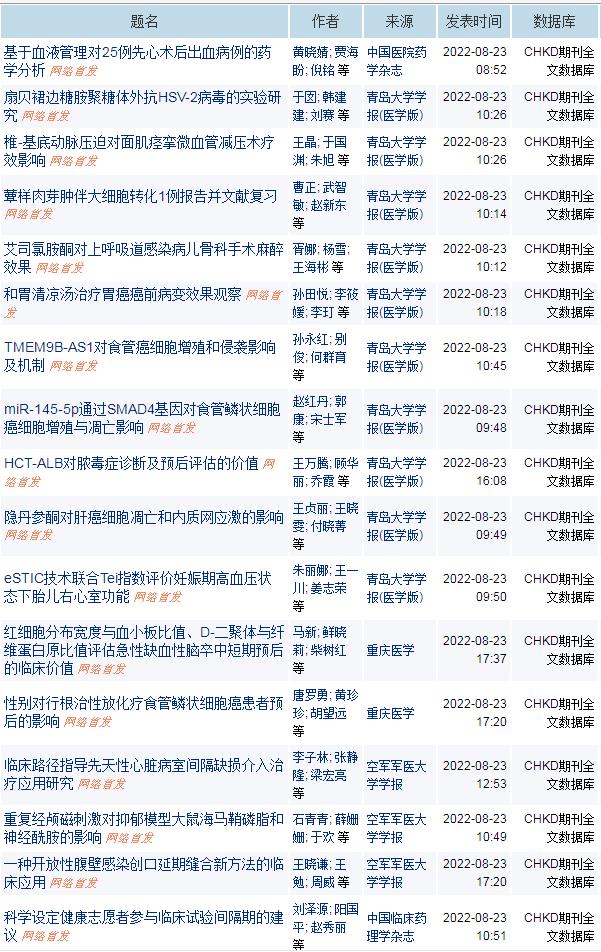Open the TMEM9B-AS1 esophageal cancer article
This screenshot has width=601, height=952.
pyautogui.click(x=140, y=347)
